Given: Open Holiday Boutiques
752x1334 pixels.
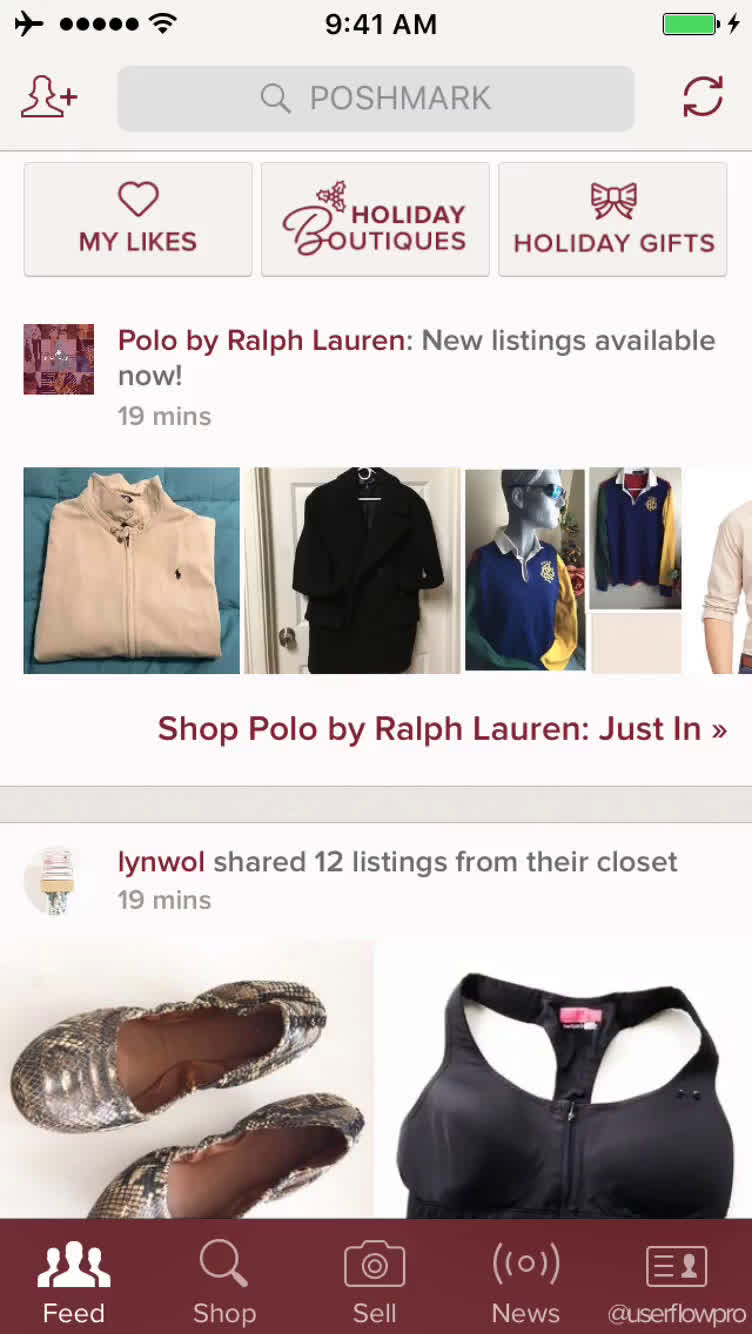Looking at the screenshot, I should tap(375, 219).
